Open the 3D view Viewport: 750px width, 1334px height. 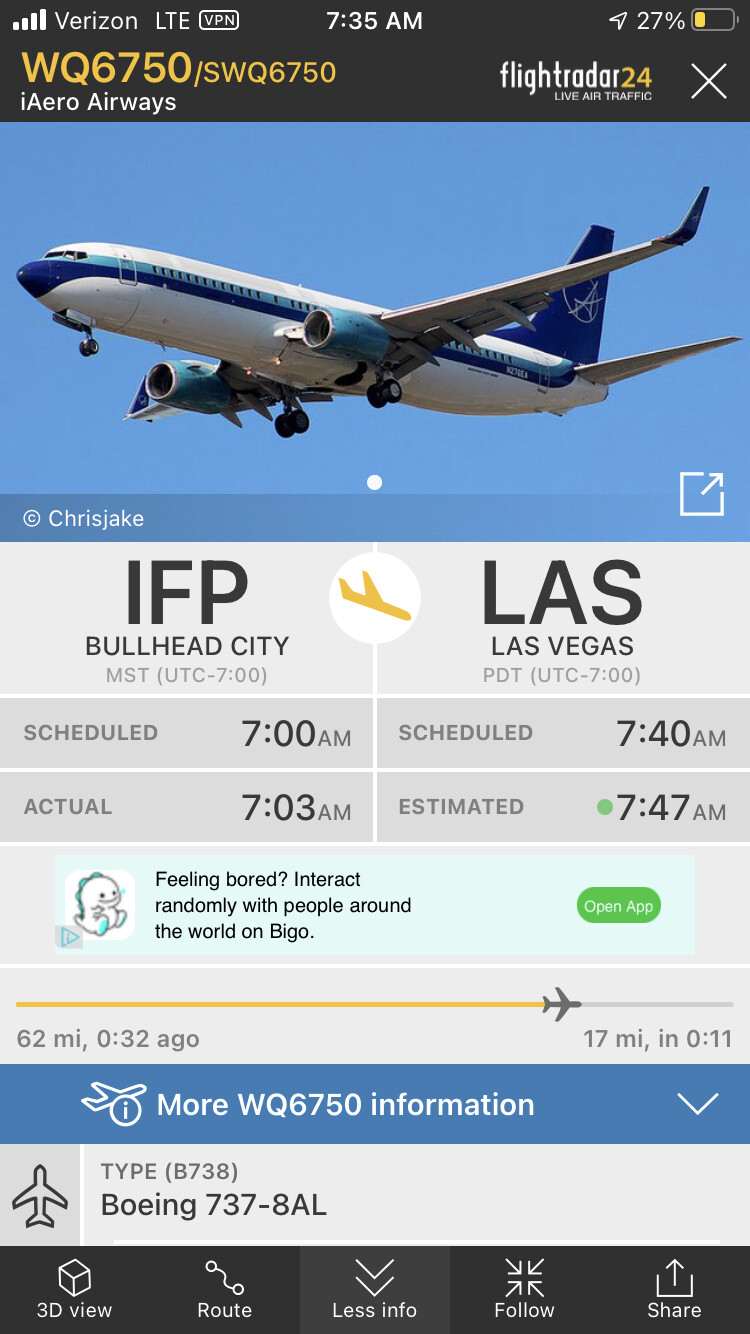[x=75, y=1290]
